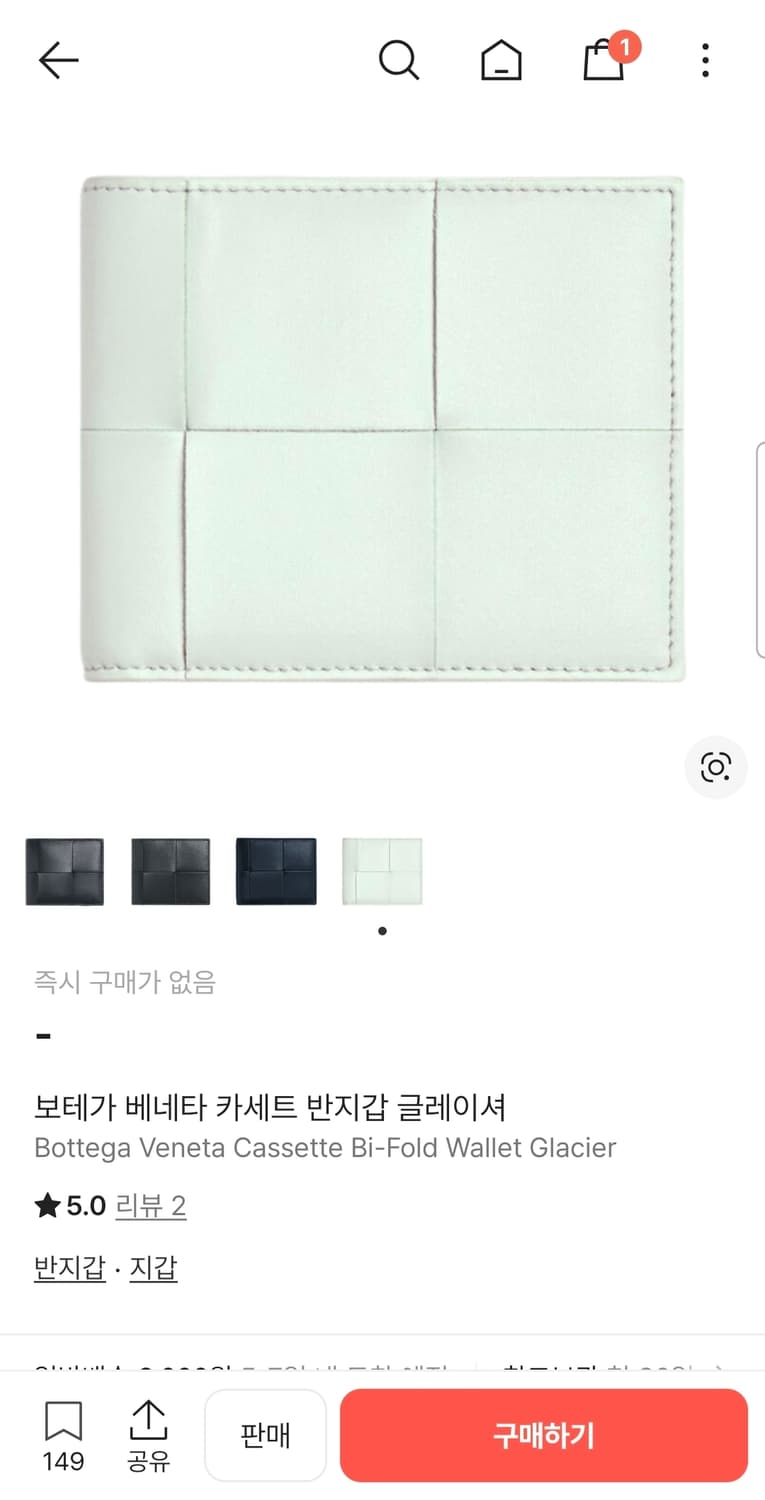Image resolution: width=765 pixels, height=1500 pixels.
Task: Enable the cart notification badge
Action: [x=625, y=45]
